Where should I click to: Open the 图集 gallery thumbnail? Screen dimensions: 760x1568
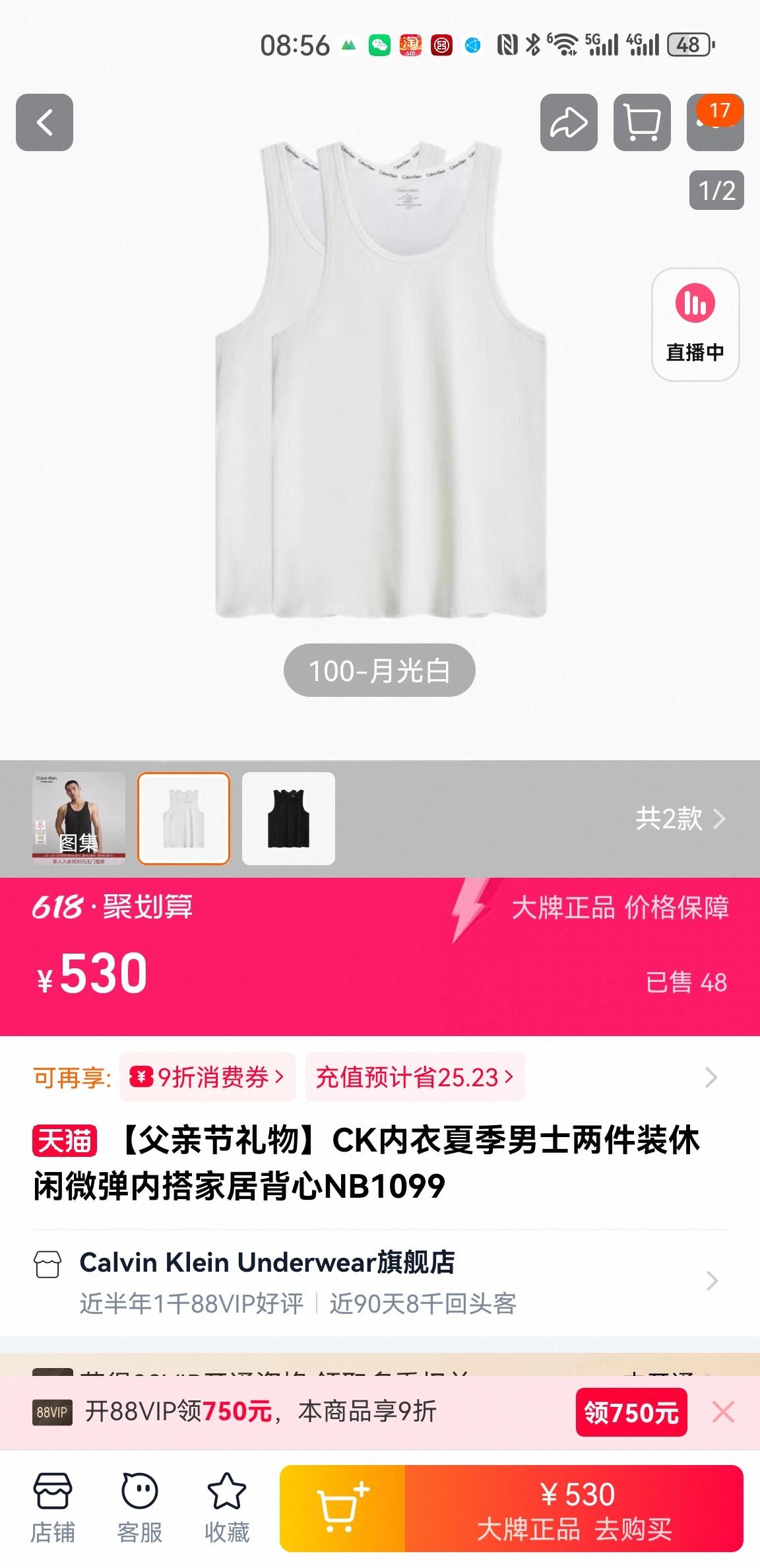pyautogui.click(x=79, y=818)
